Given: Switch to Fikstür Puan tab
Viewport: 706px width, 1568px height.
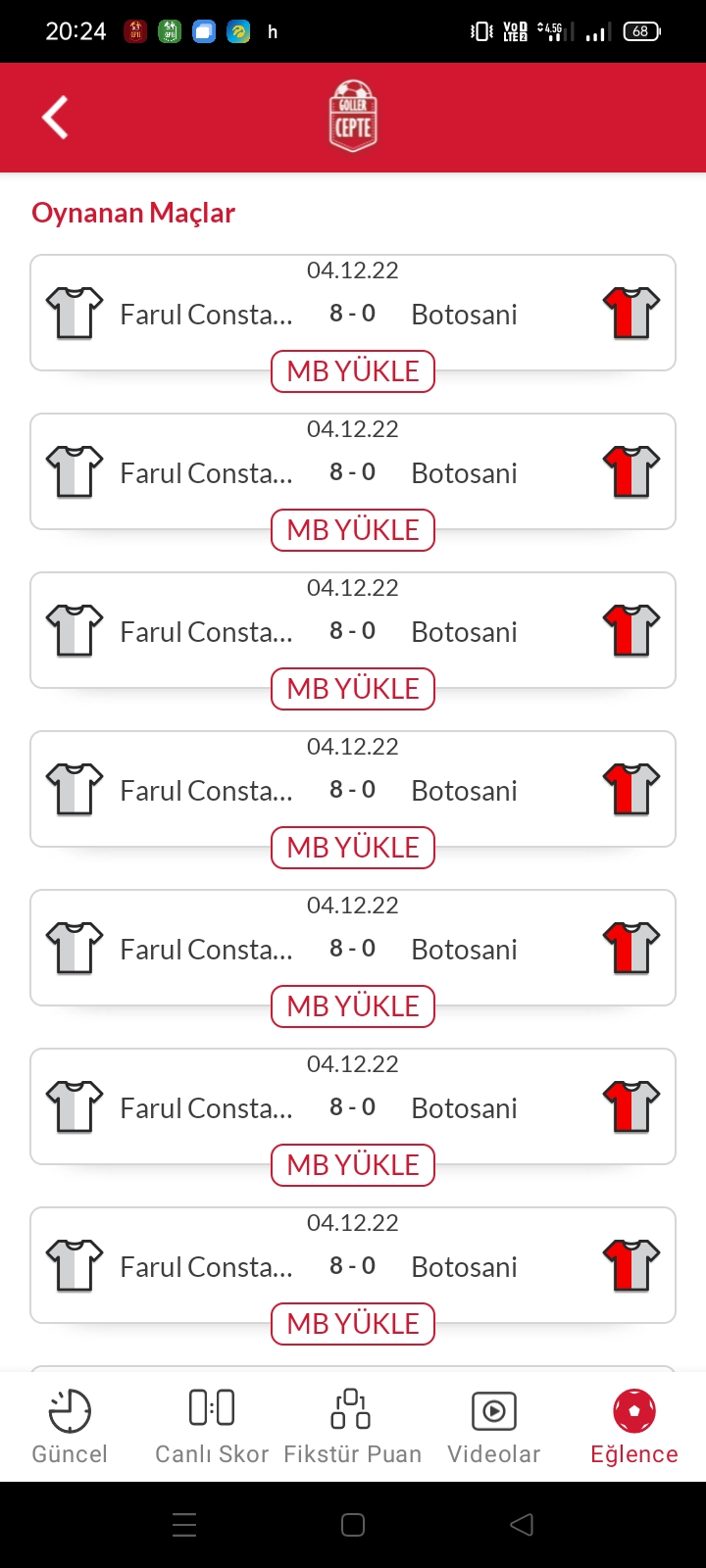Looking at the screenshot, I should pyautogui.click(x=353, y=1427).
